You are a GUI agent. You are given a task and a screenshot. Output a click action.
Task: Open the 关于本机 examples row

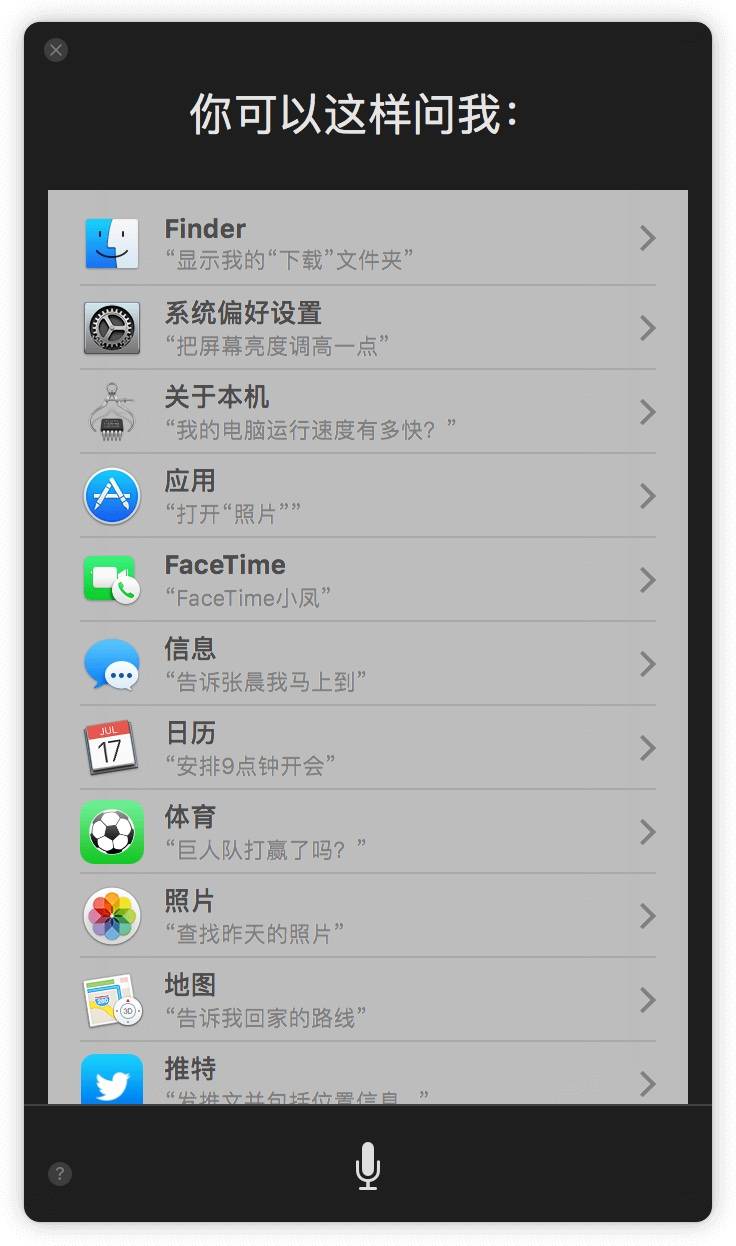(367, 412)
